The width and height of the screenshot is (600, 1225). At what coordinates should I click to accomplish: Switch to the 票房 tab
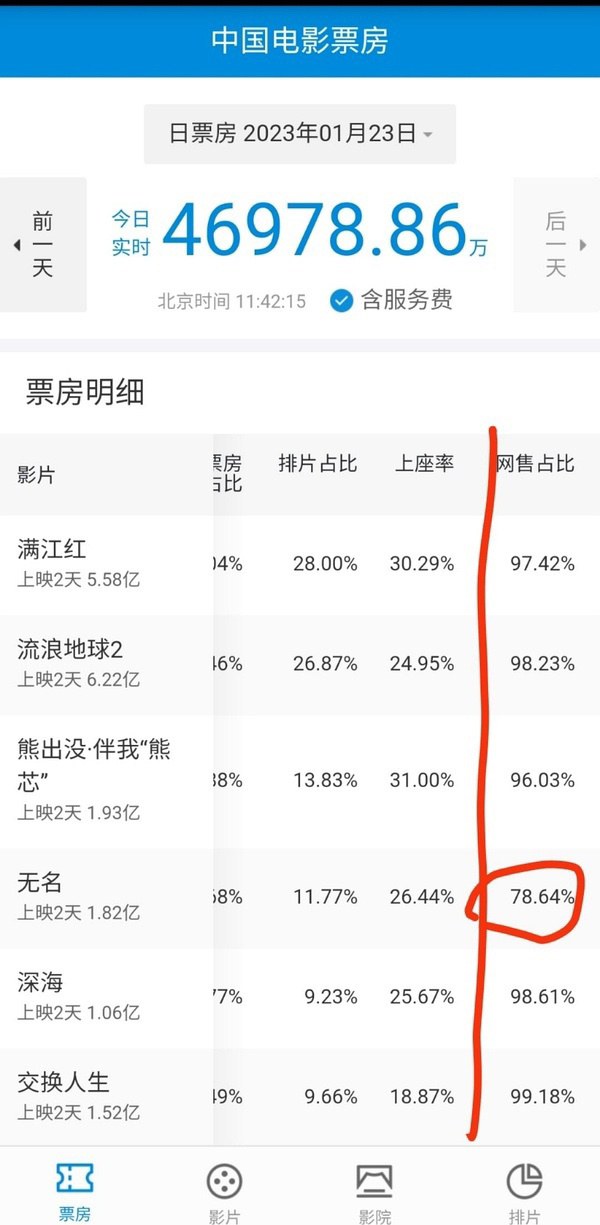75,1190
